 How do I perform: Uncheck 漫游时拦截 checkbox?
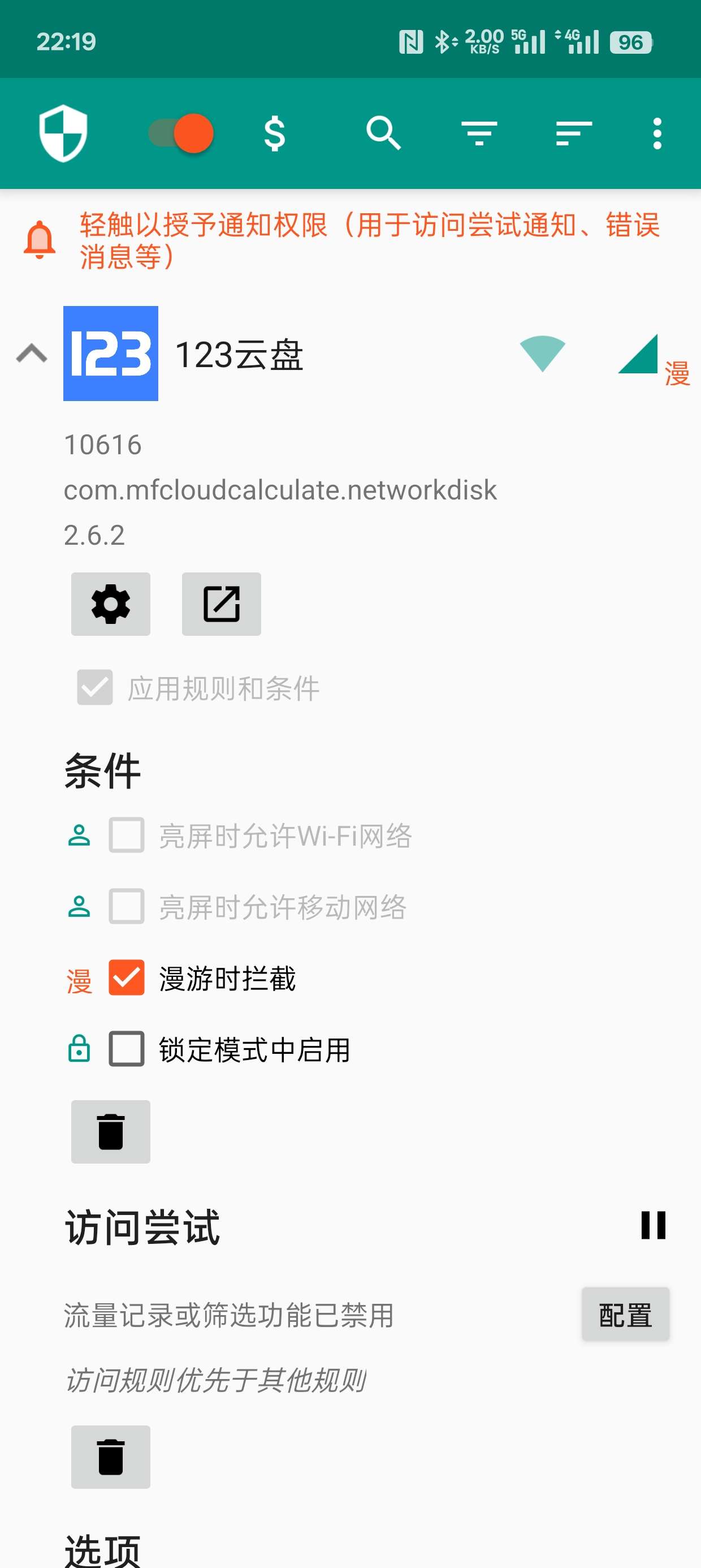tap(127, 977)
